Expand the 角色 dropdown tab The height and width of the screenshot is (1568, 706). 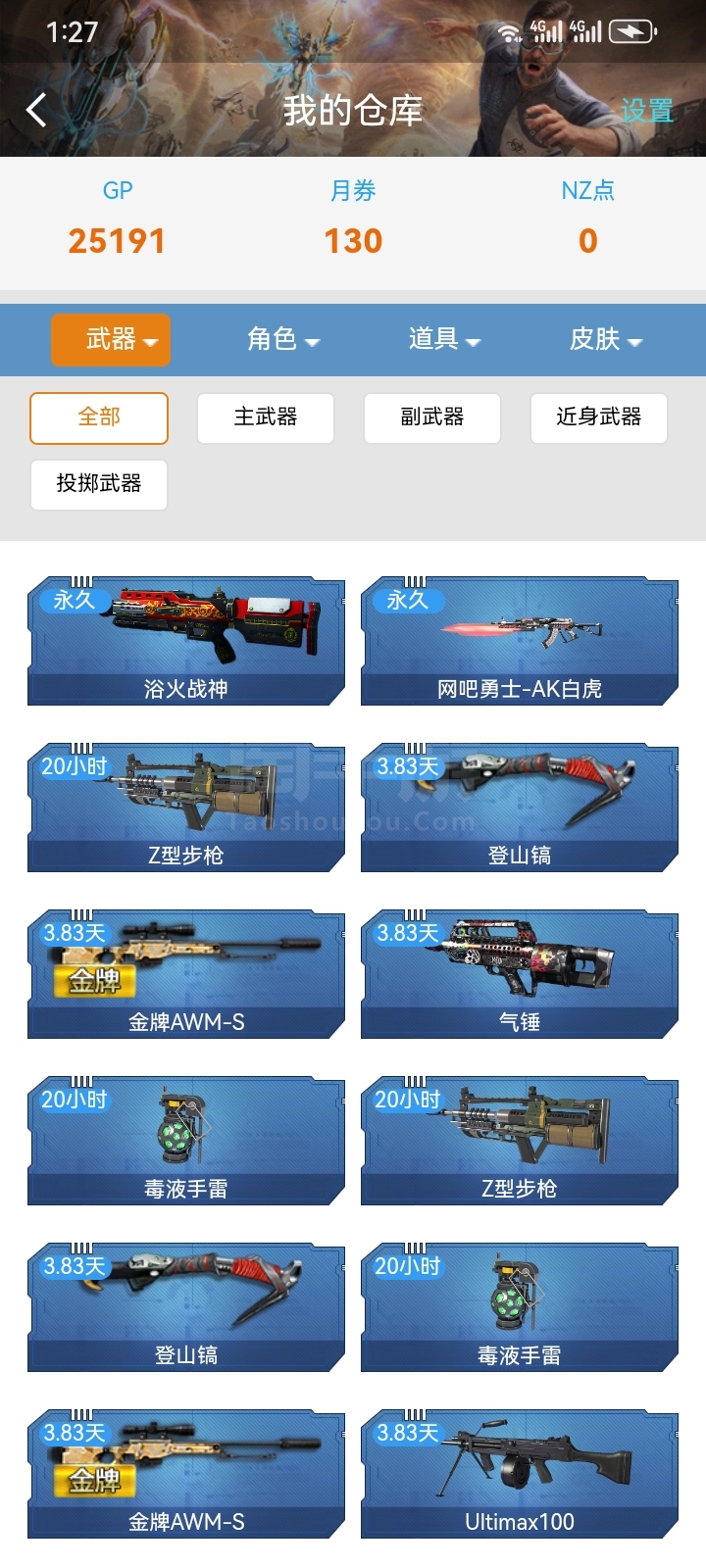283,340
